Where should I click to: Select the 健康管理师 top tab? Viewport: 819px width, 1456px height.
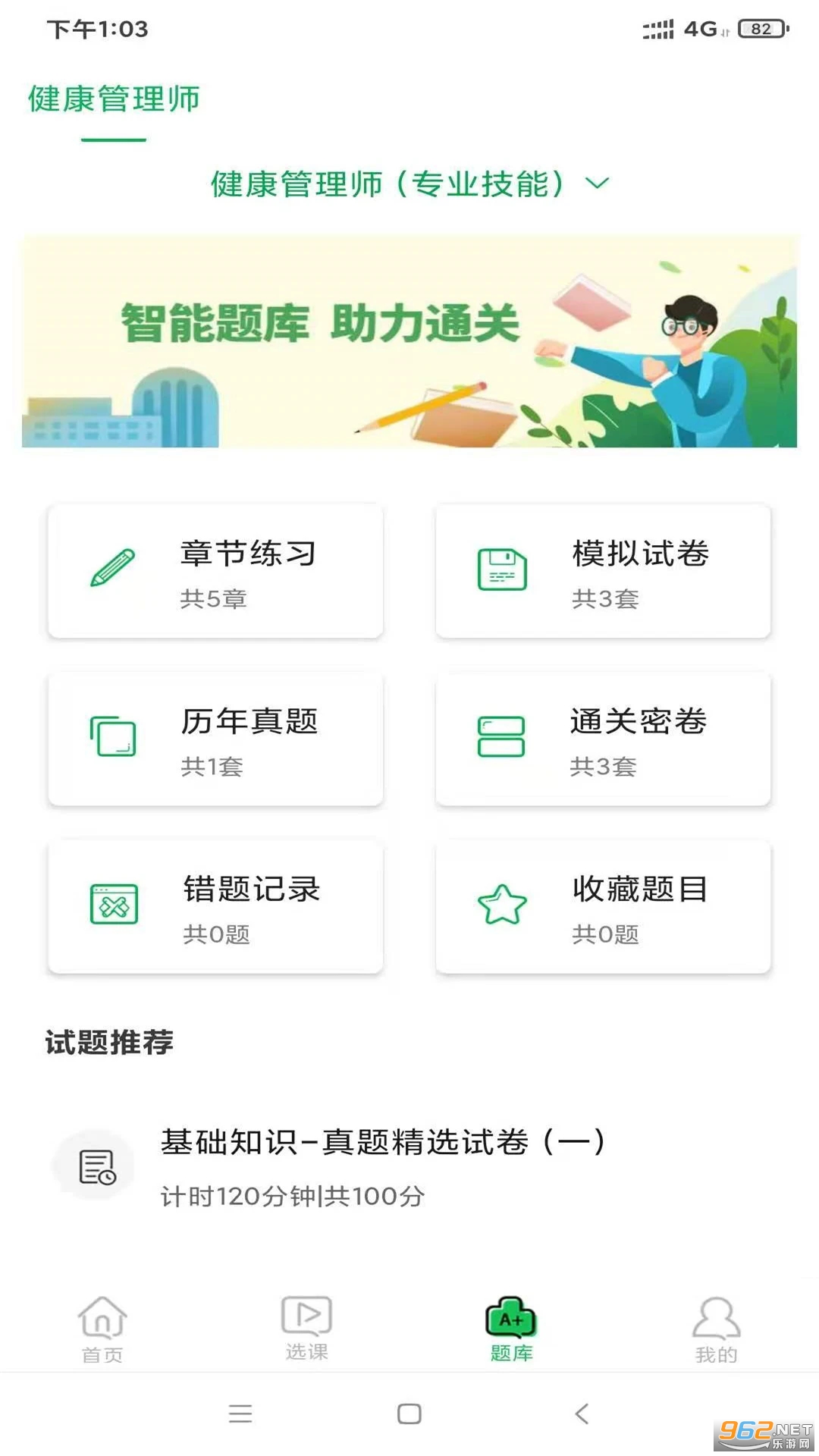pos(114,99)
